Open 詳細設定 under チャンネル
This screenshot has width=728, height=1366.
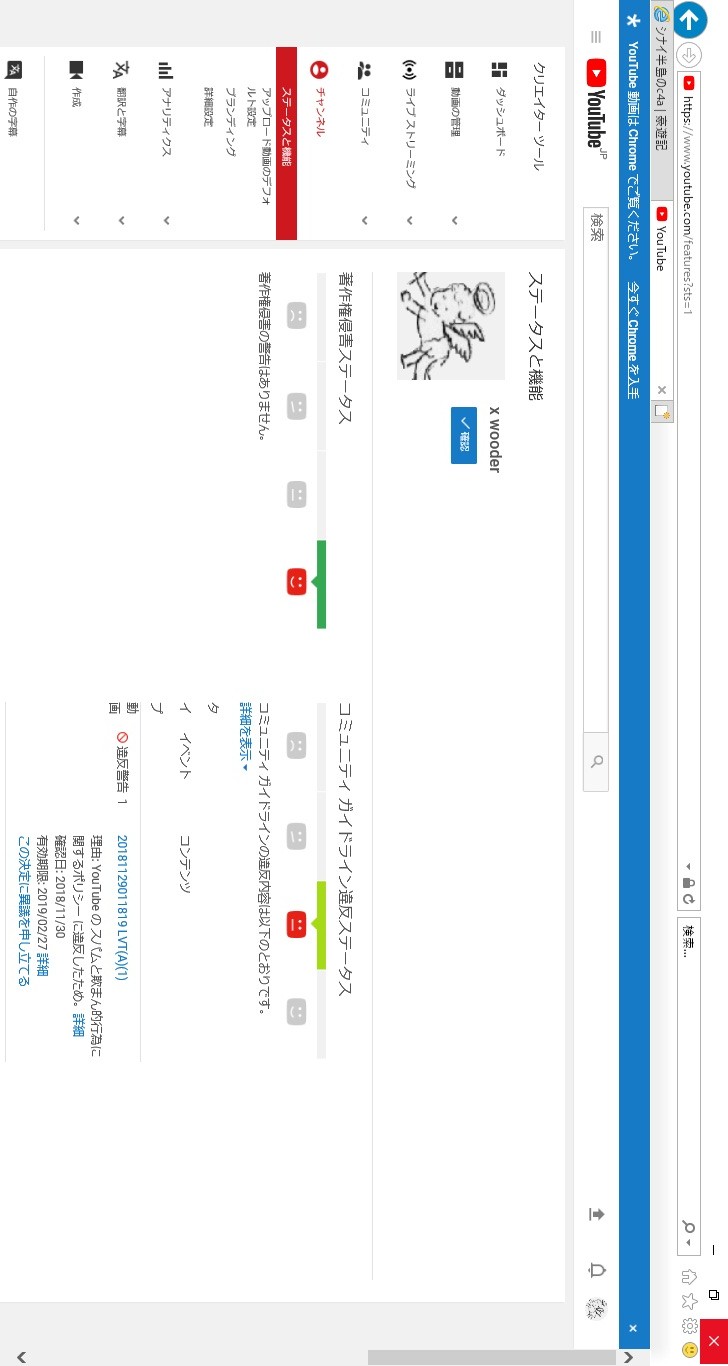209,111
